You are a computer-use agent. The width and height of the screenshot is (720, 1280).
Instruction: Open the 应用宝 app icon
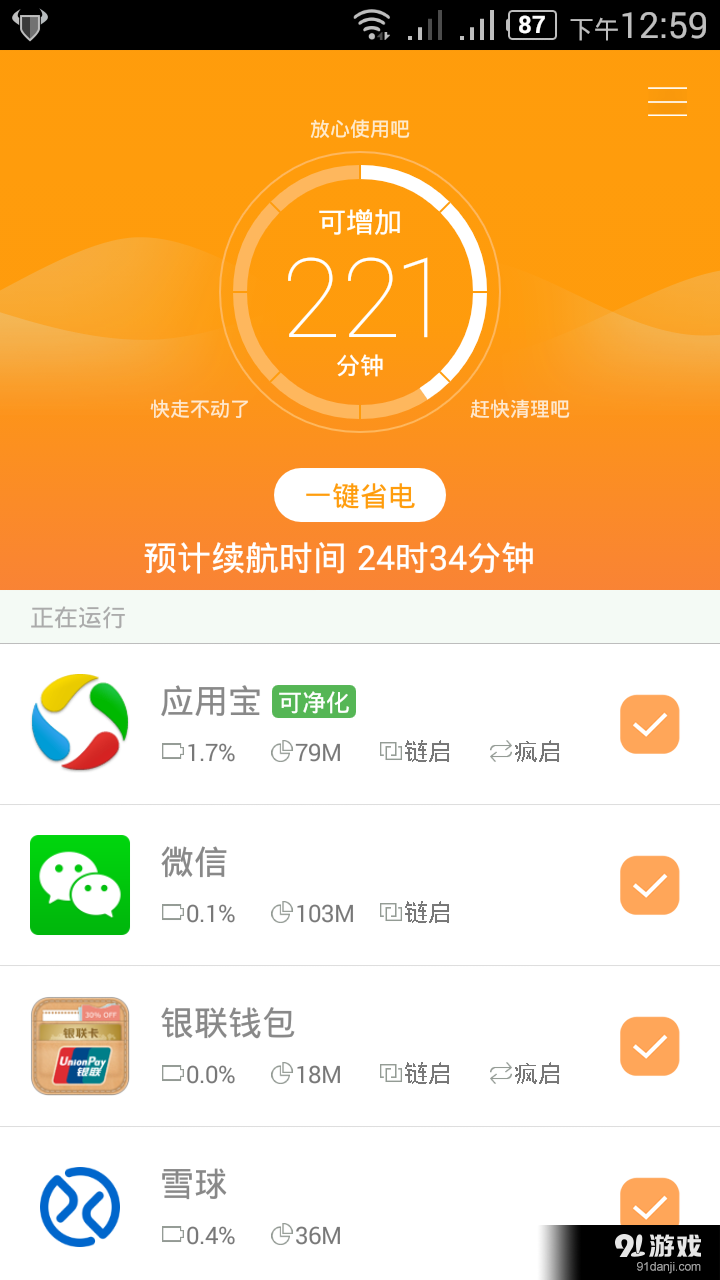80,722
